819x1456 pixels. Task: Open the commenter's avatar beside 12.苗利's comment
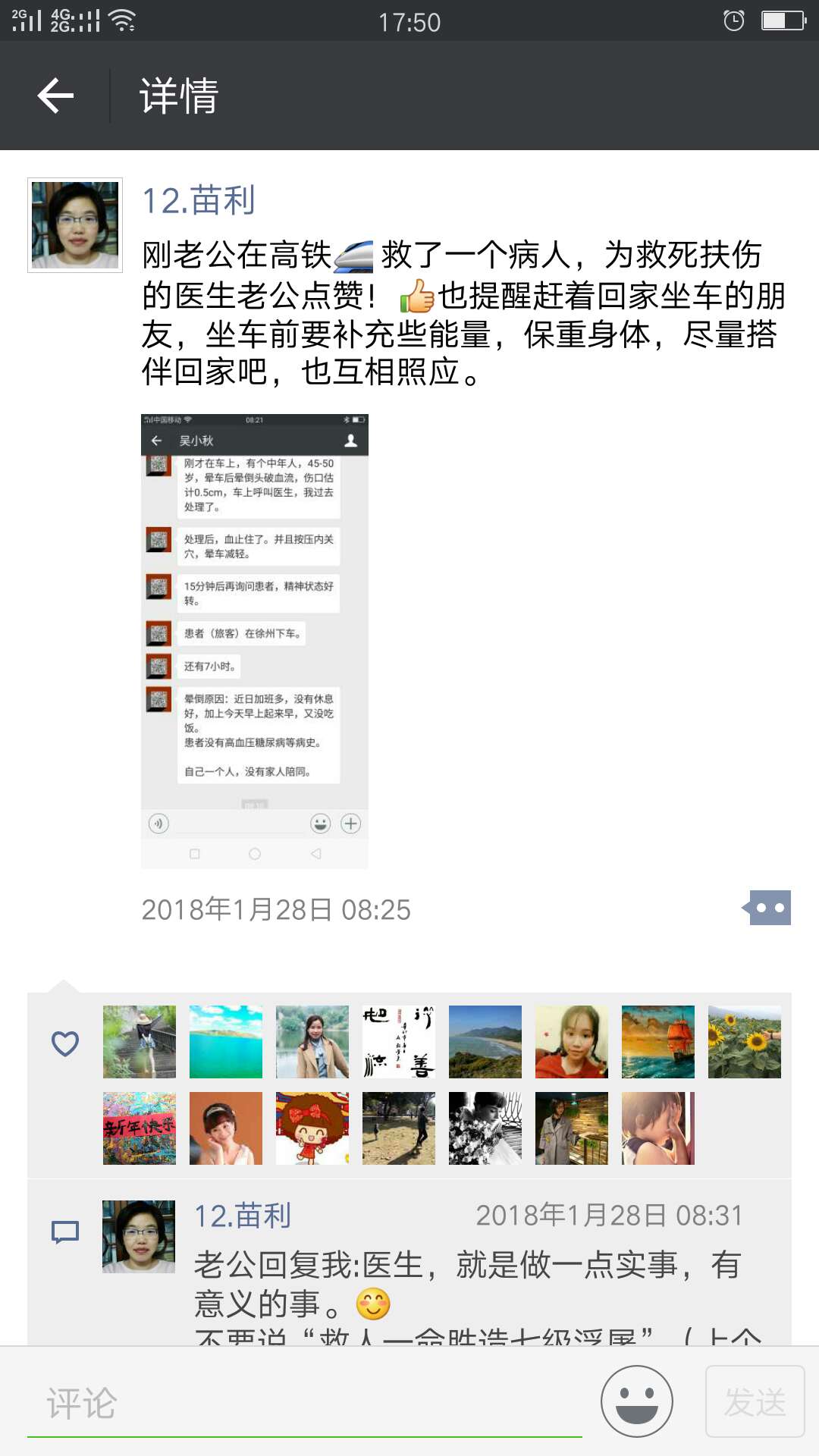(x=139, y=1236)
